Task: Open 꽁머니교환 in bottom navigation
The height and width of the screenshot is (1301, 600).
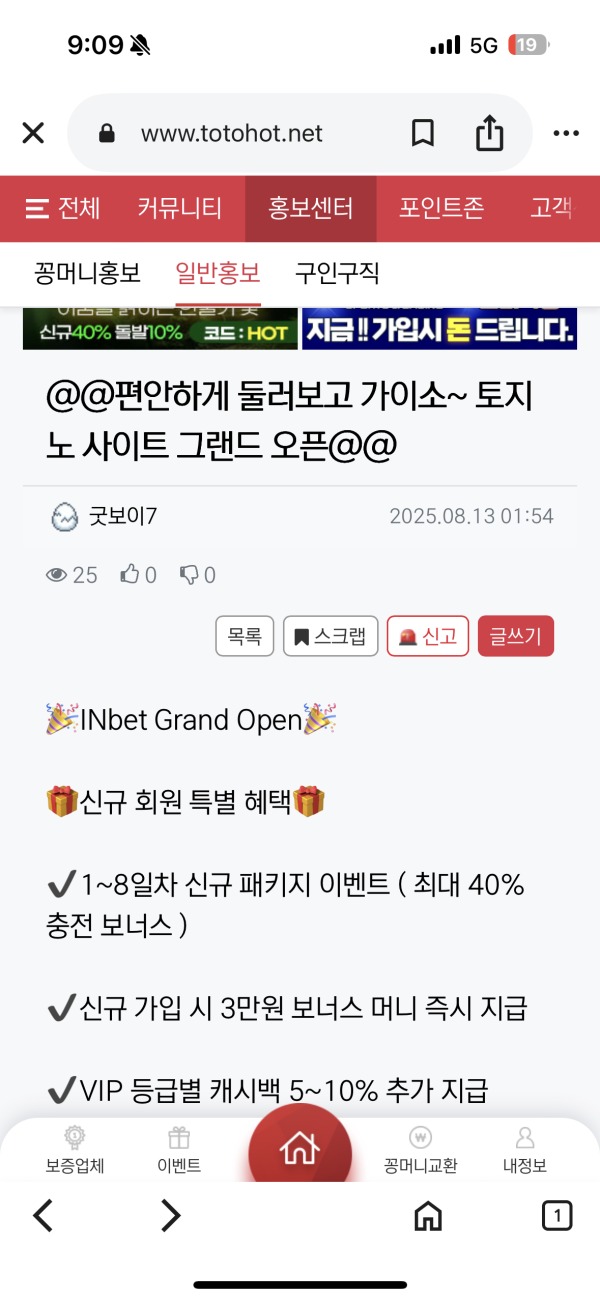Action: 420,1151
